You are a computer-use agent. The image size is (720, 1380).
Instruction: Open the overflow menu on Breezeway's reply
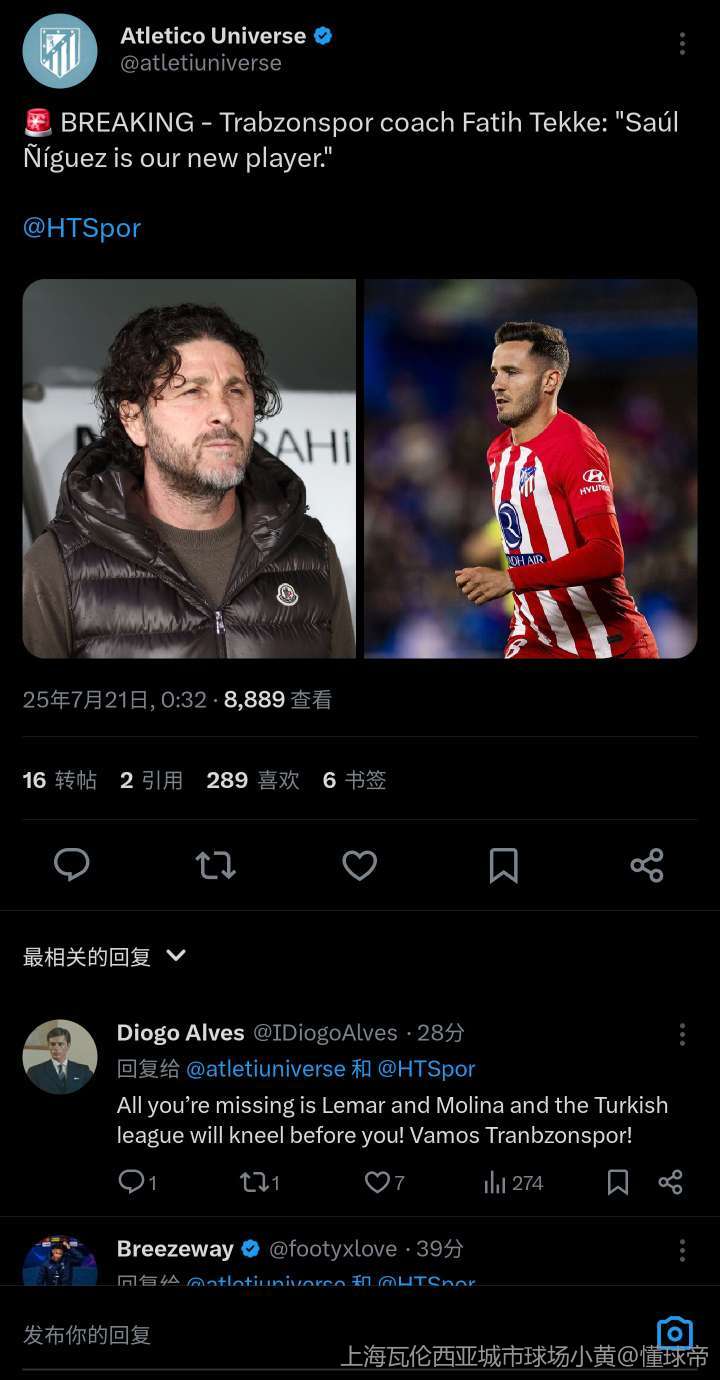(682, 1250)
